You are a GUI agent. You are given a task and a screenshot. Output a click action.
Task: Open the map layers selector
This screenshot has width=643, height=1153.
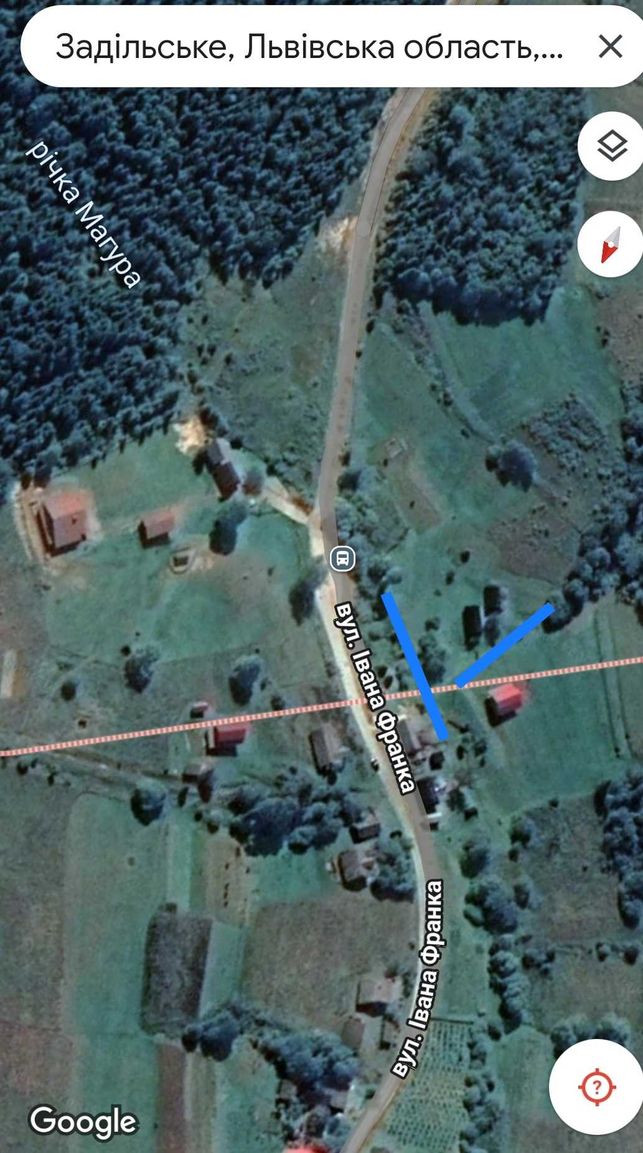tap(611, 146)
